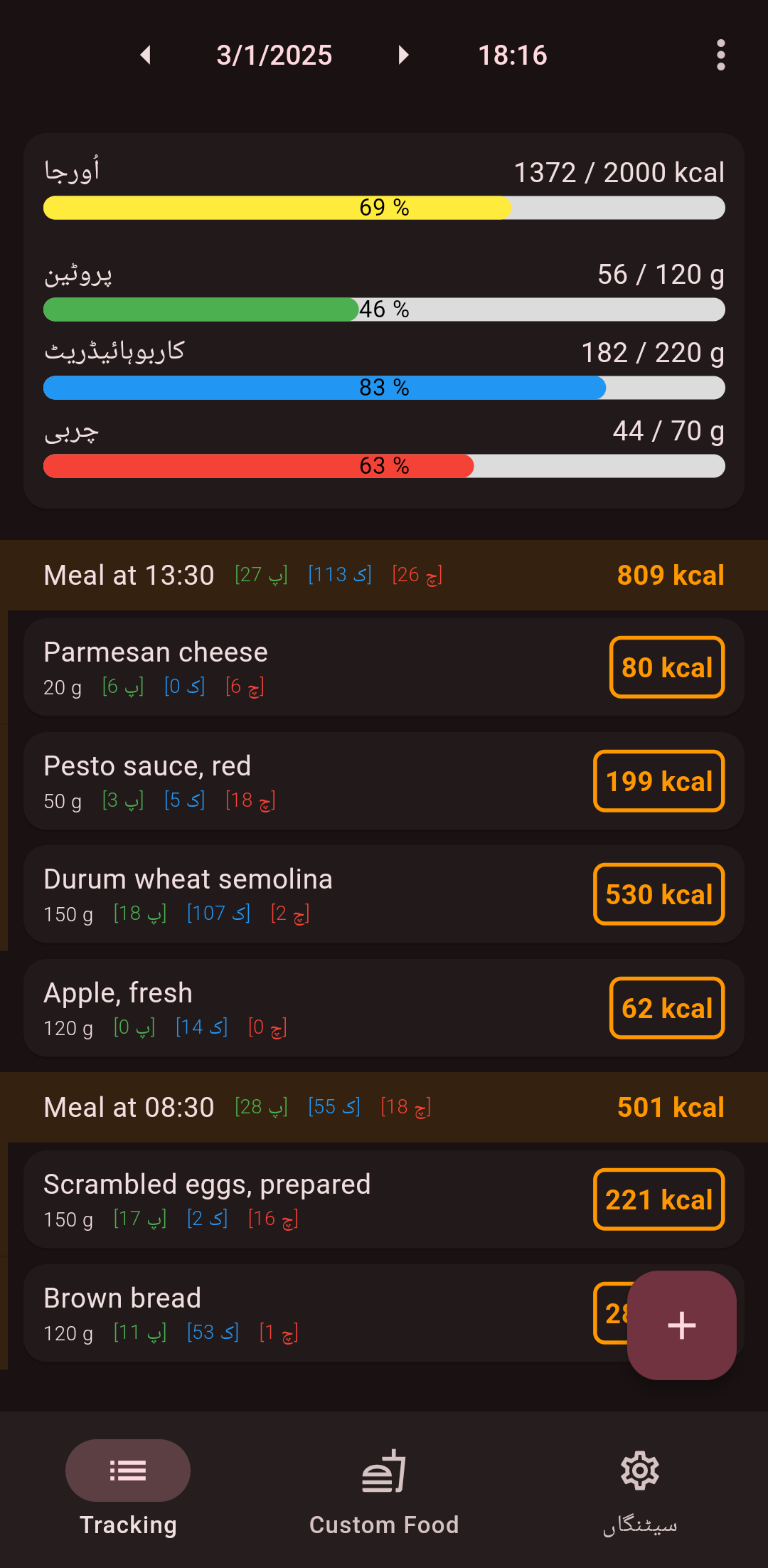Open the date picker showing 3/1/2025

coord(274,55)
